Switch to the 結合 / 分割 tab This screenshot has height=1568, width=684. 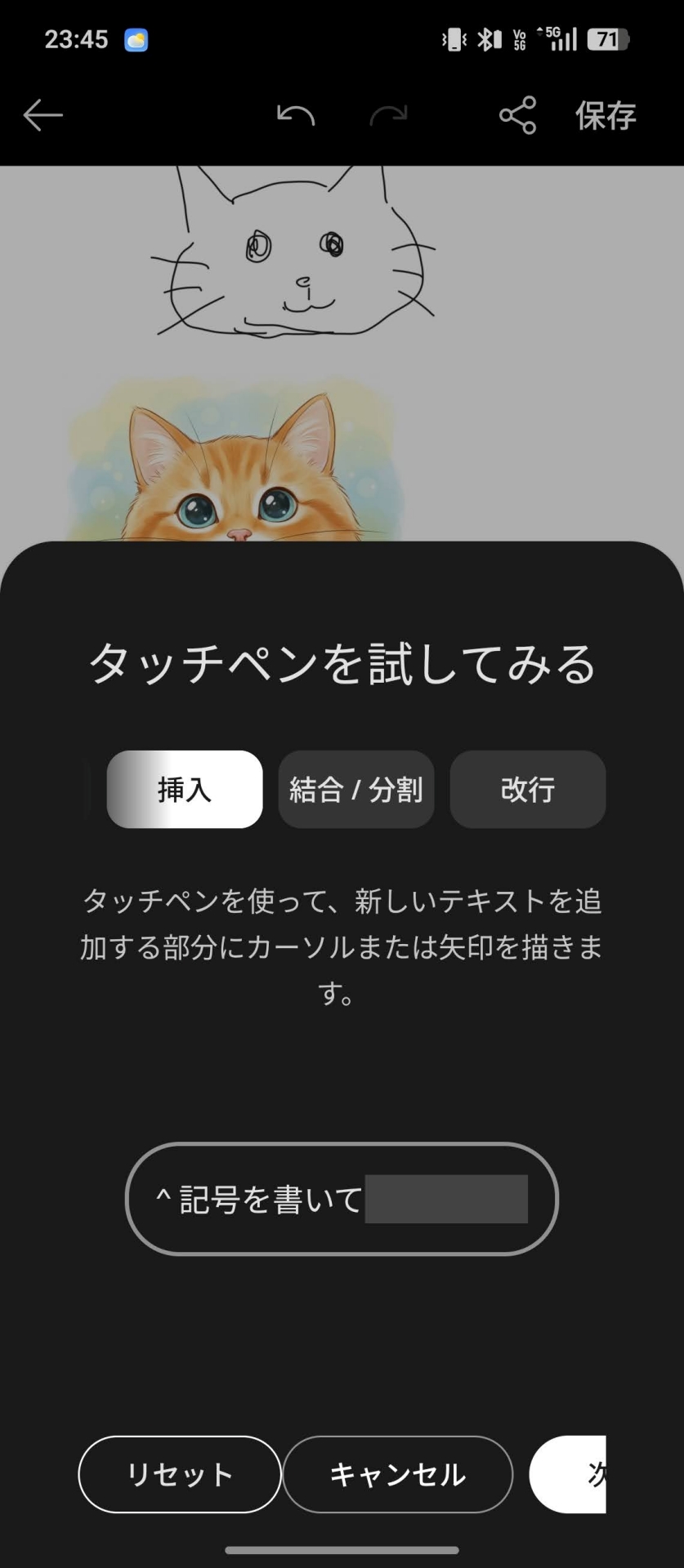(x=356, y=789)
